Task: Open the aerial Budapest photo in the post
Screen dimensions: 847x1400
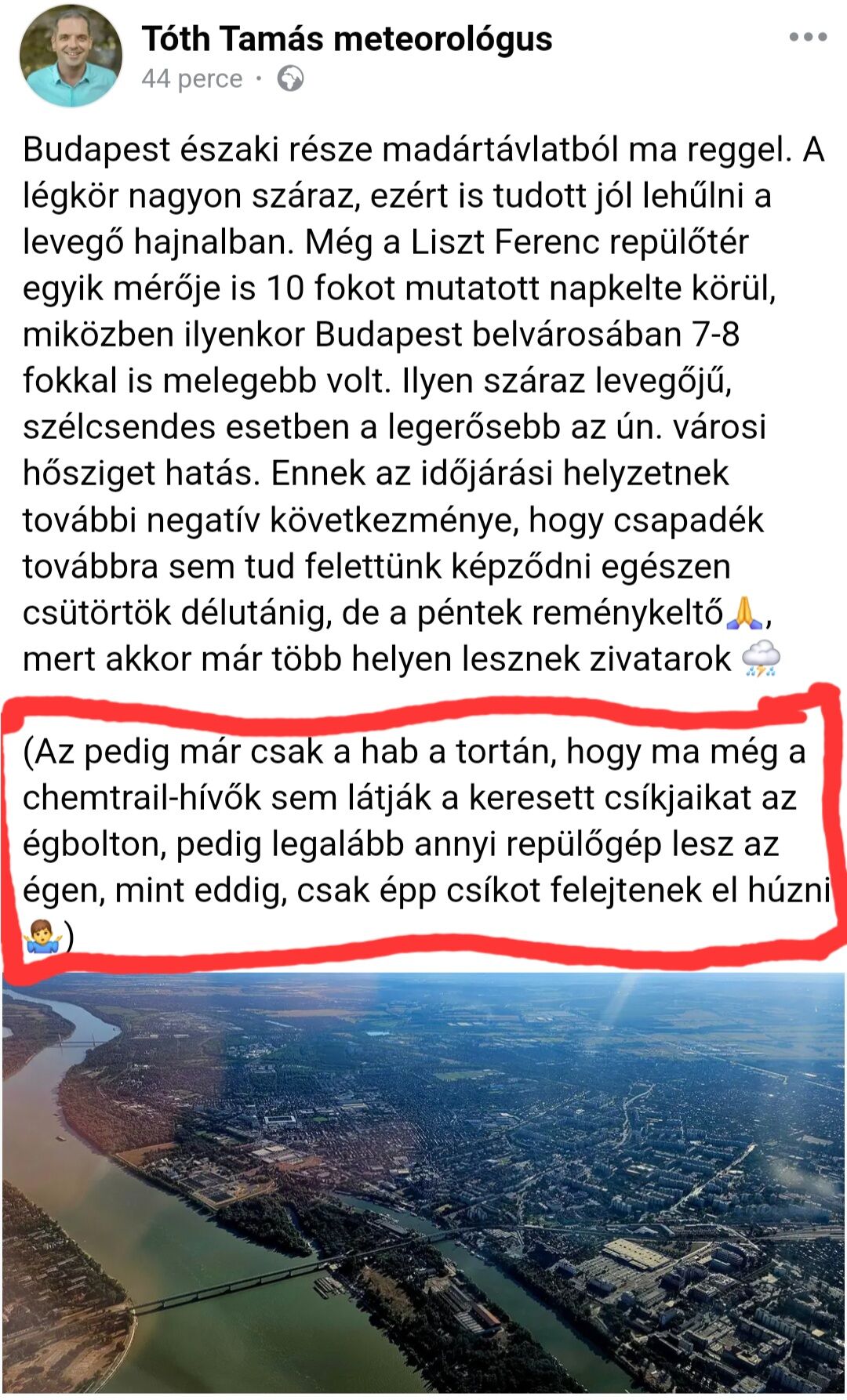Action: (423, 1184)
